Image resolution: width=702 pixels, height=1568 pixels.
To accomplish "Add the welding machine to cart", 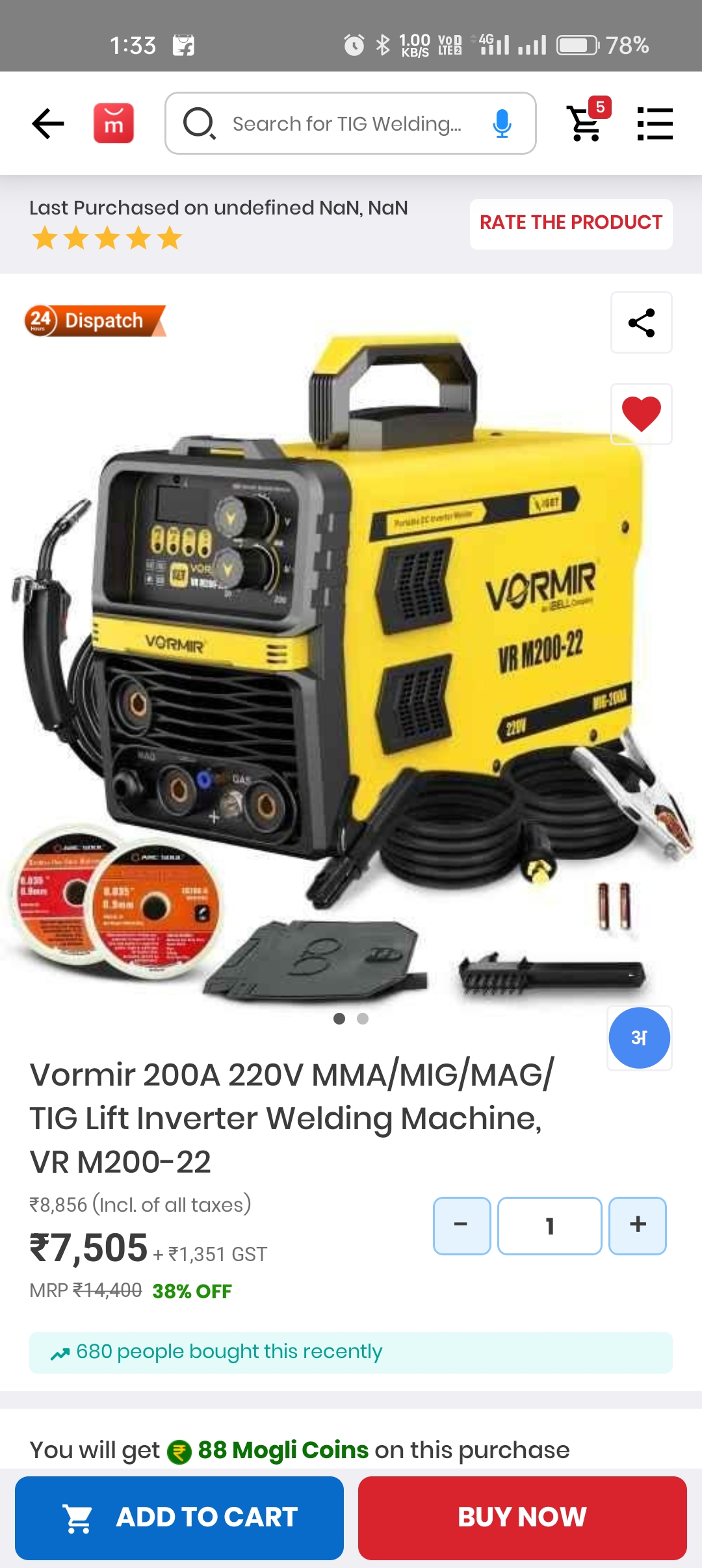I will coord(179,1517).
